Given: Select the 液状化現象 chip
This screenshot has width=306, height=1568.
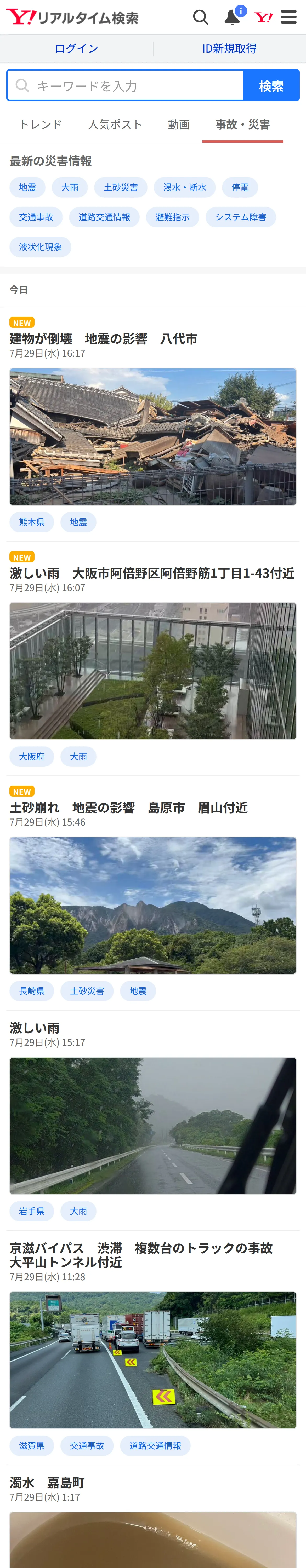Looking at the screenshot, I should click(40, 247).
